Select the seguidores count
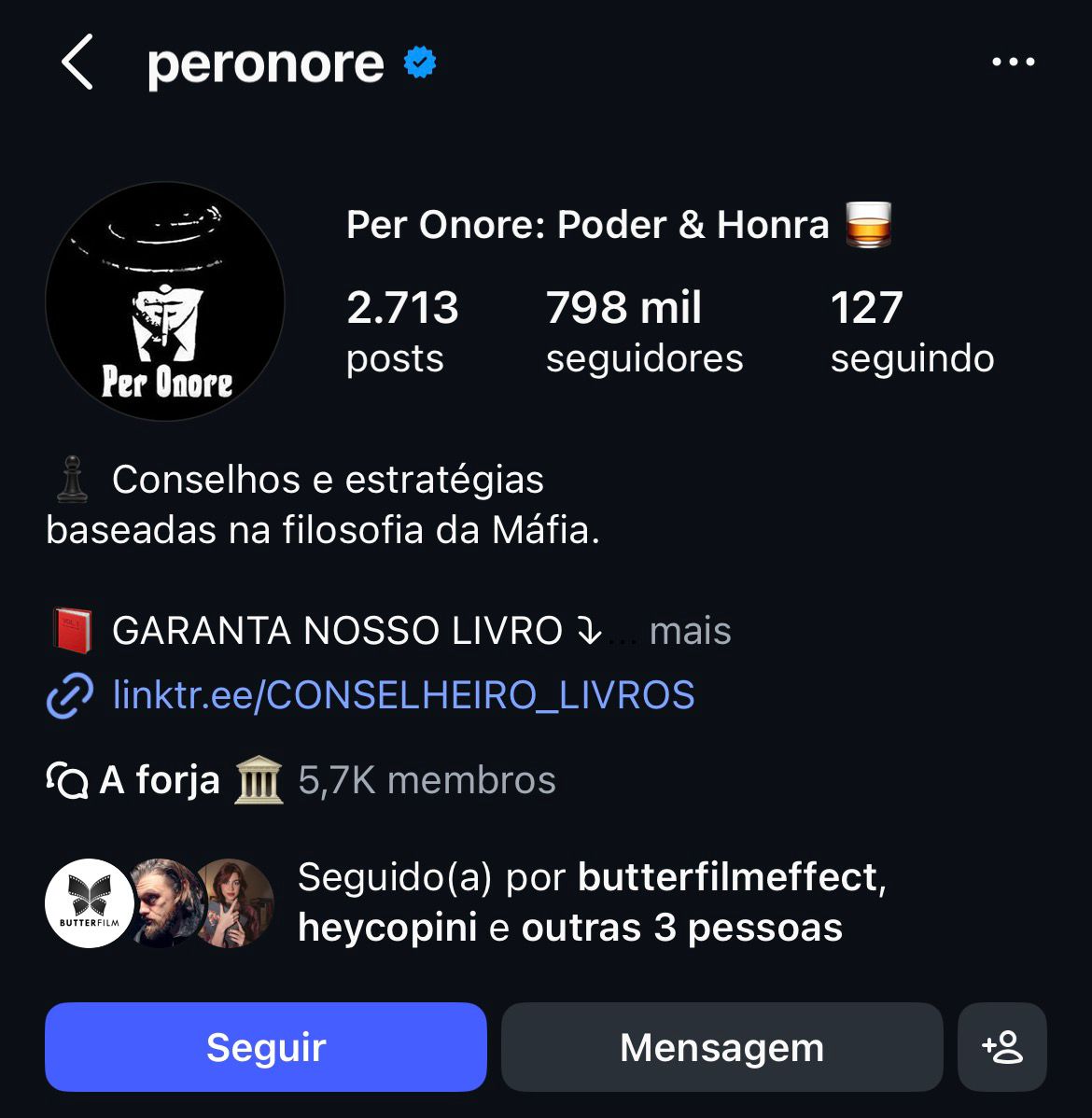Viewport: 1092px width, 1118px height. point(643,331)
